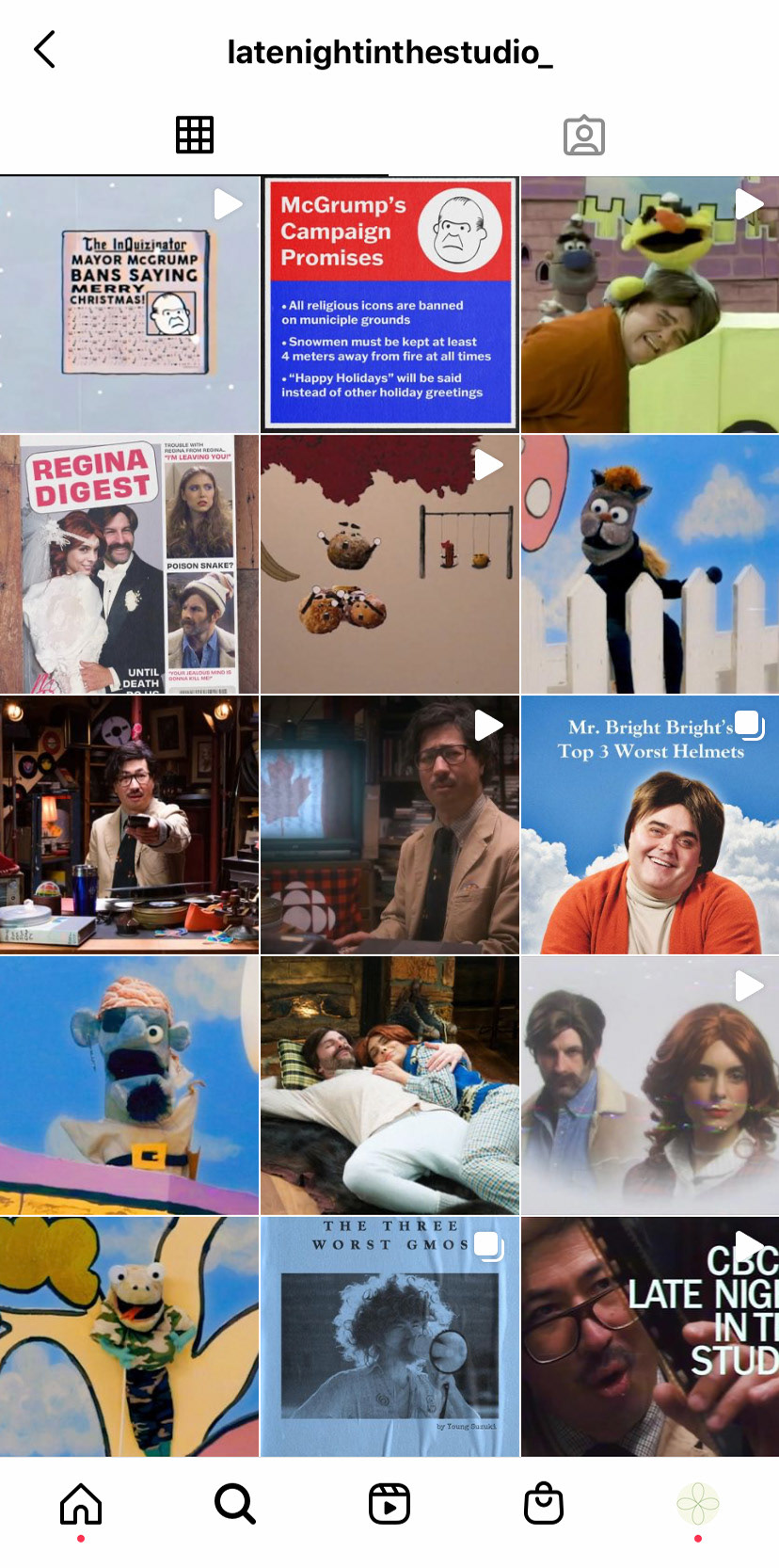Open the CBC Late Night in the Studio video

(x=649, y=1336)
